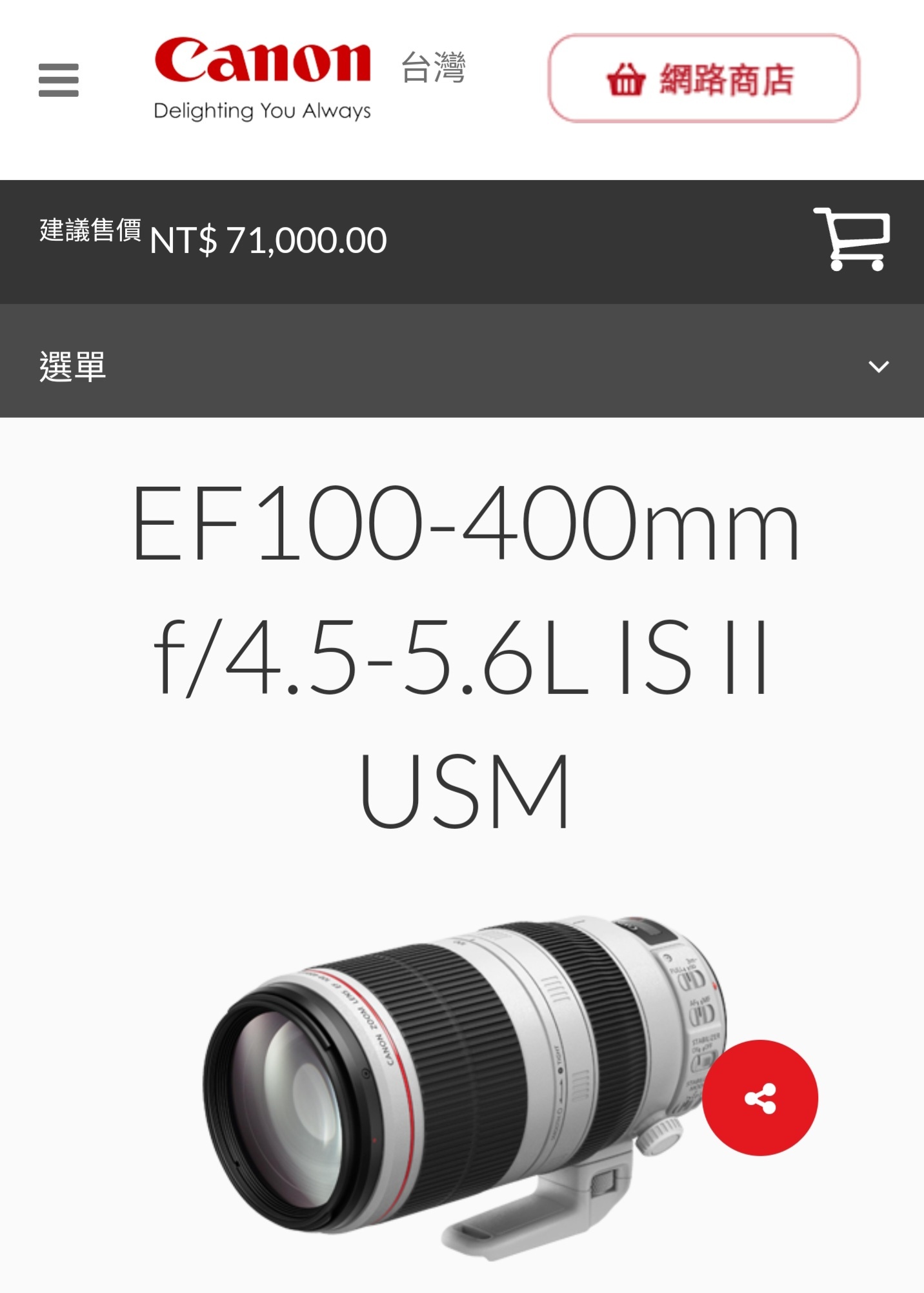Open the shopping cart icon
Screen dimensions: 924x1293
click(852, 239)
